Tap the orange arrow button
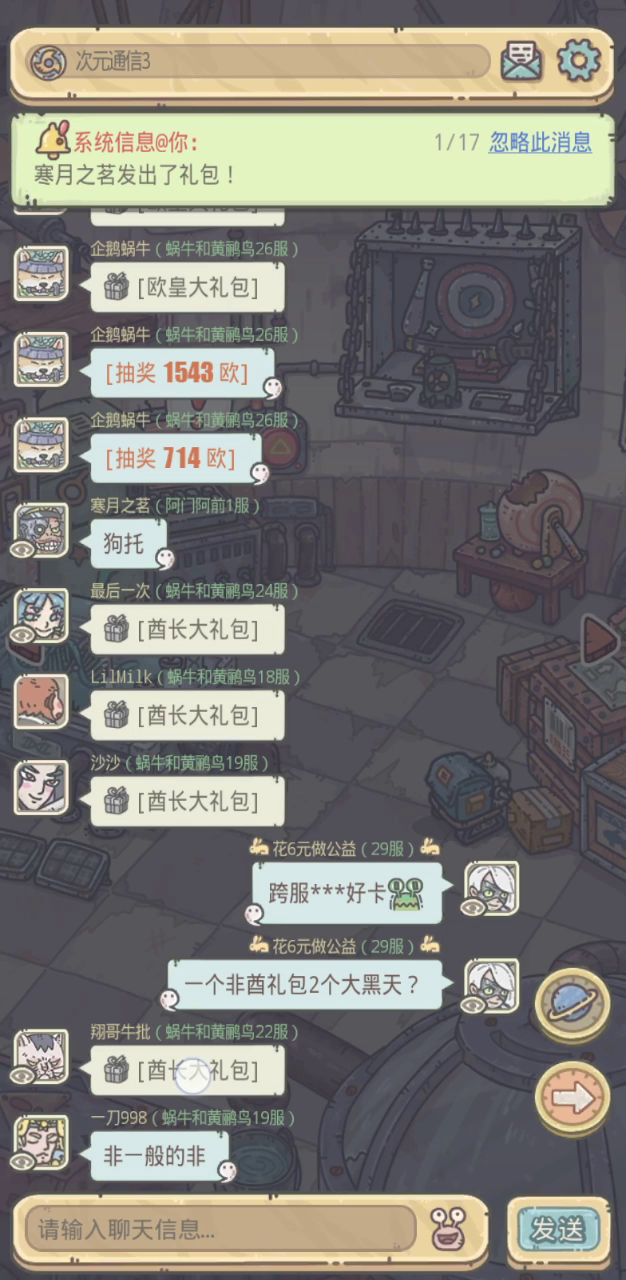 (572, 1098)
